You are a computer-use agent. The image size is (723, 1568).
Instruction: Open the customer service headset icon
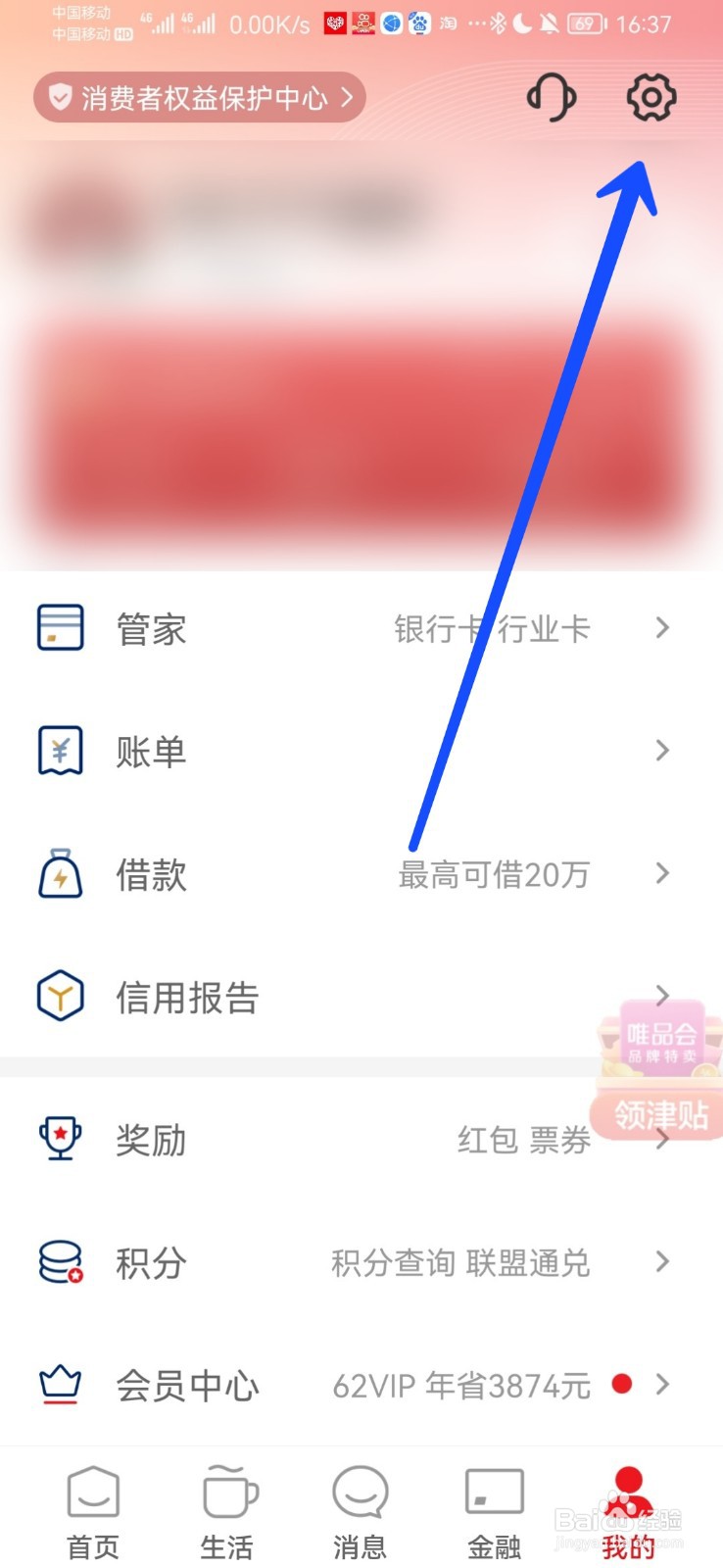[552, 97]
